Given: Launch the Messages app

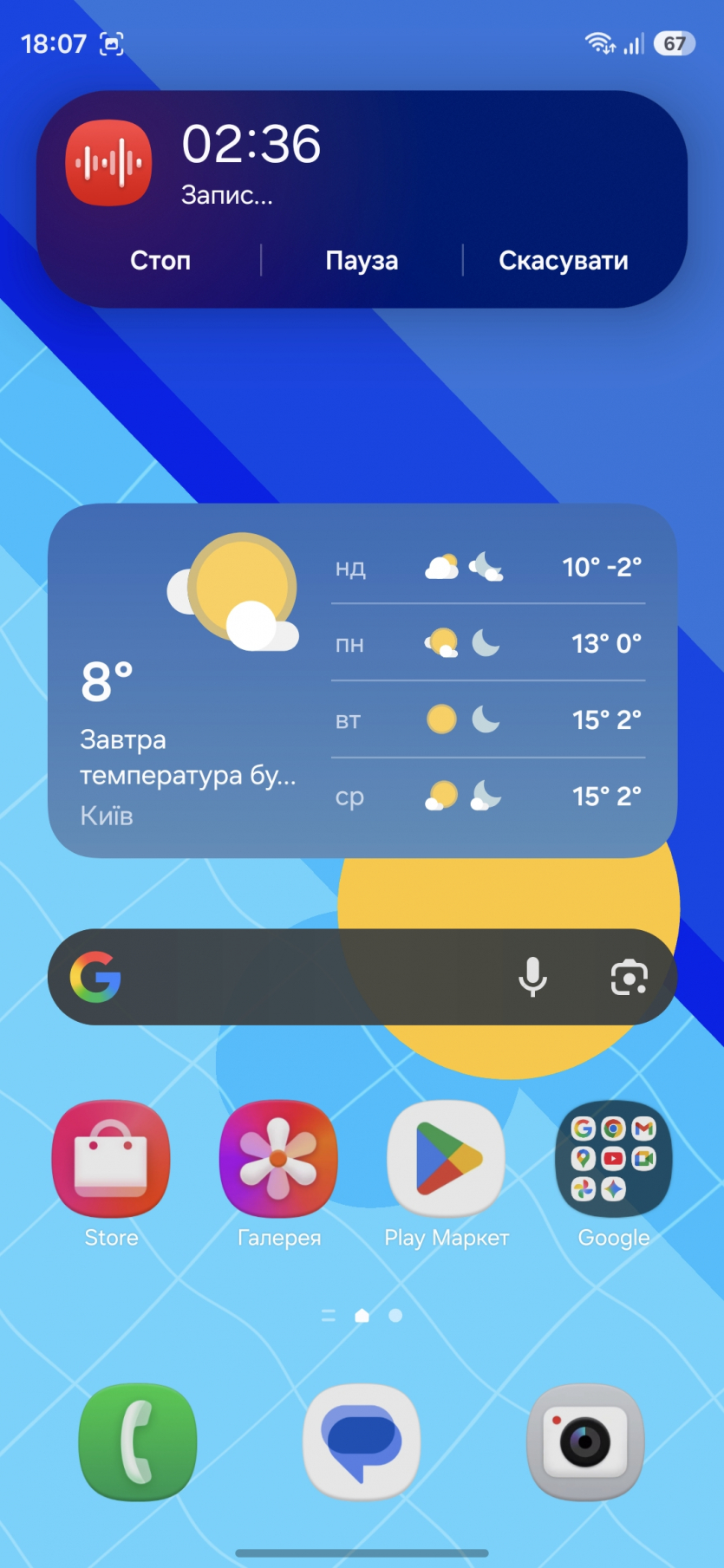Looking at the screenshot, I should point(362,1441).
